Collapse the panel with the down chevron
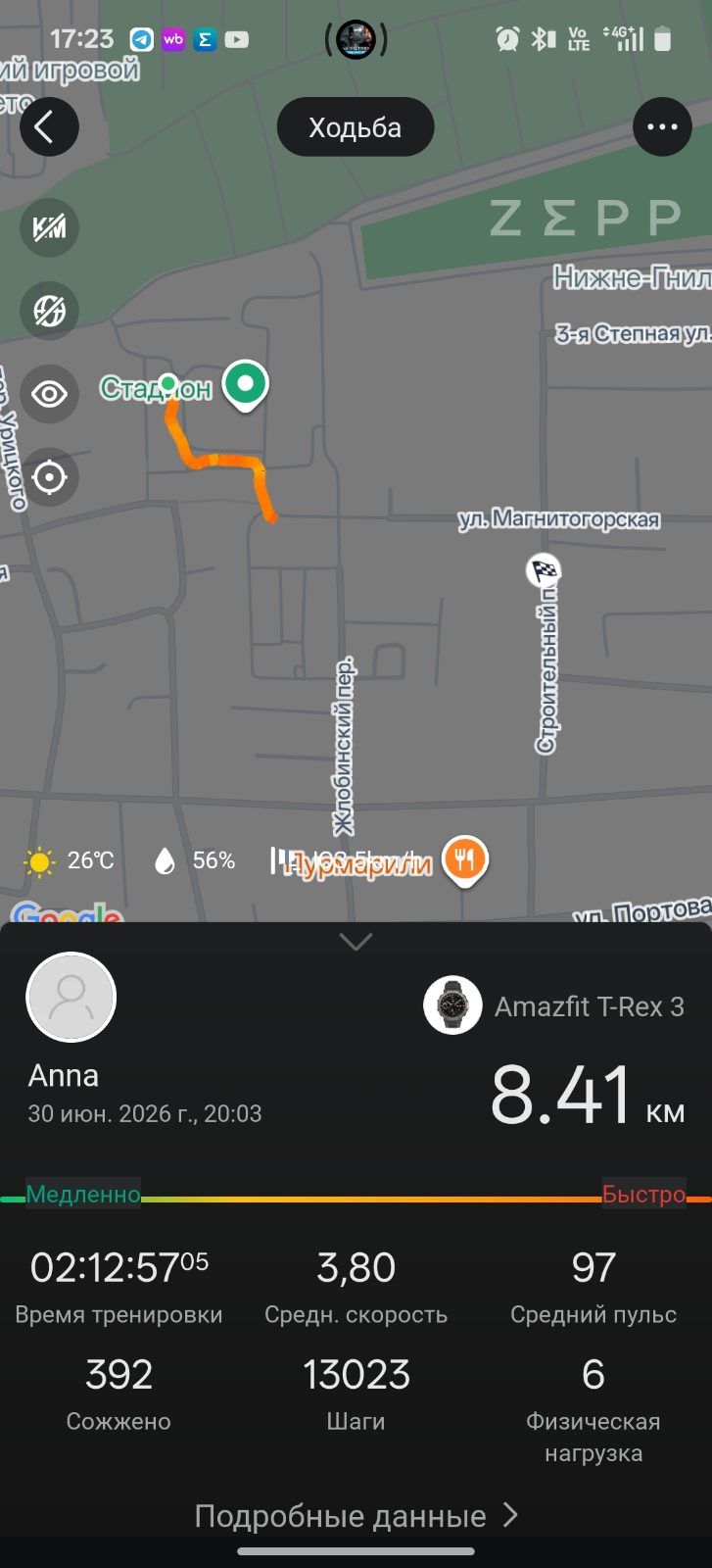 point(356,942)
